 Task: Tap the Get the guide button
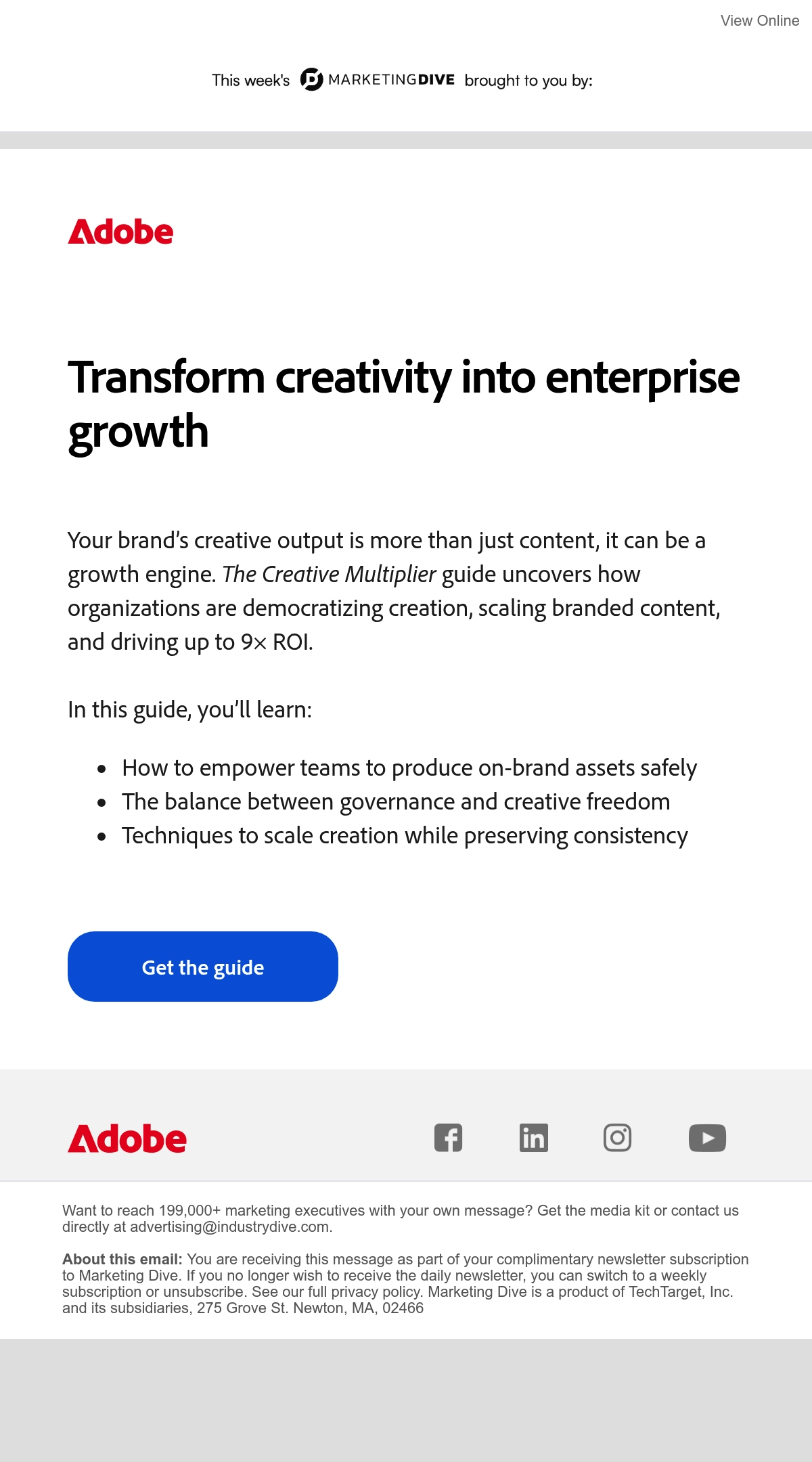203,967
